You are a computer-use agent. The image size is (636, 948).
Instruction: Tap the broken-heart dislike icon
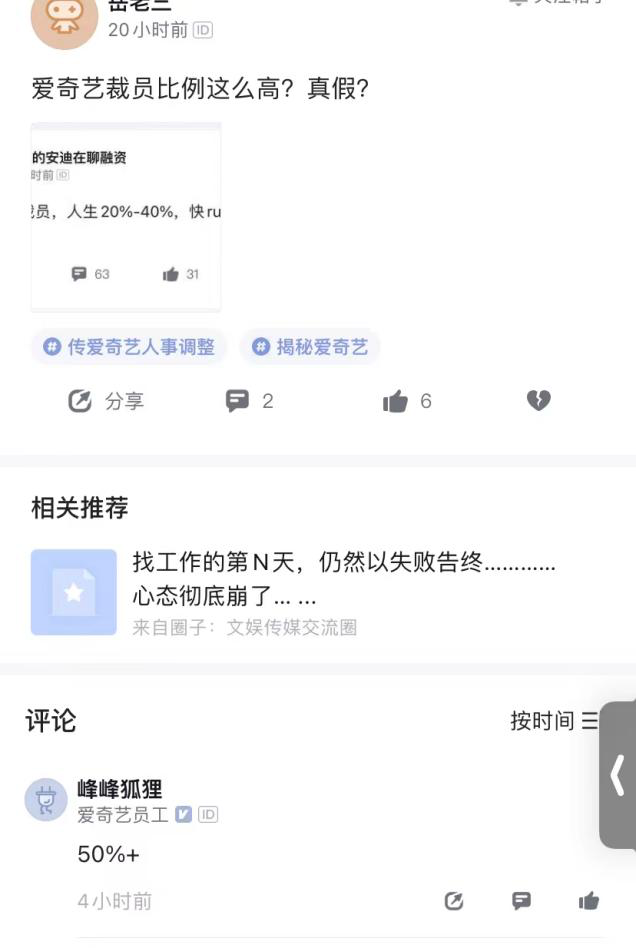[x=538, y=401]
